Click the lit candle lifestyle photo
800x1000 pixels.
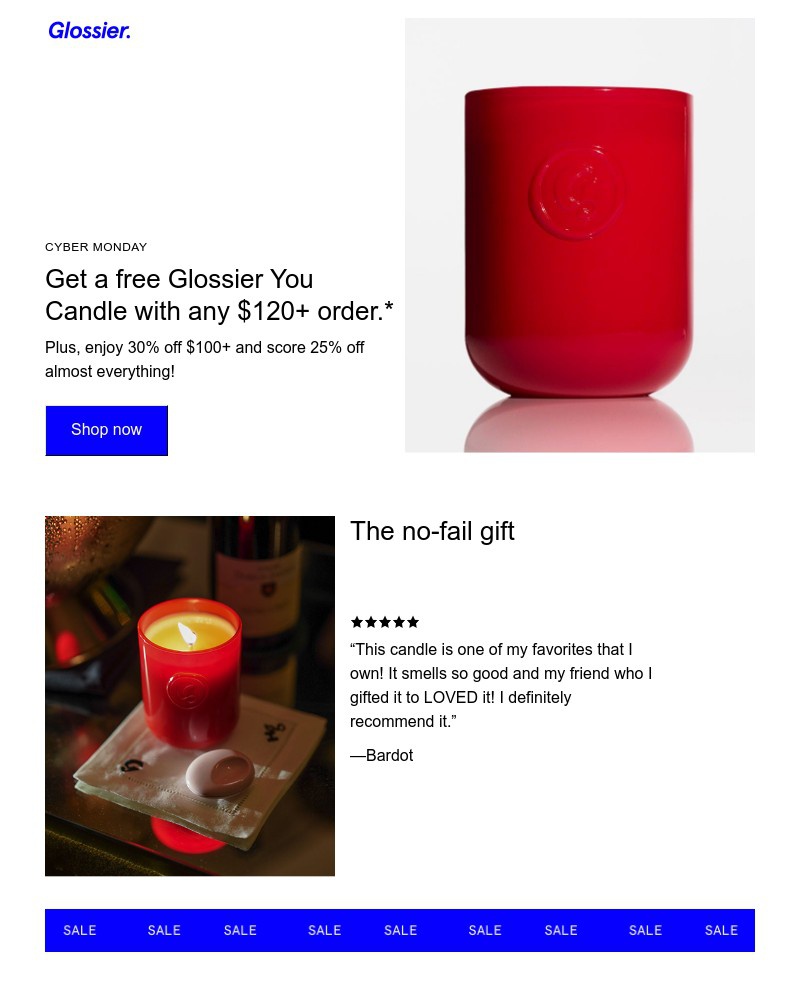click(190, 695)
